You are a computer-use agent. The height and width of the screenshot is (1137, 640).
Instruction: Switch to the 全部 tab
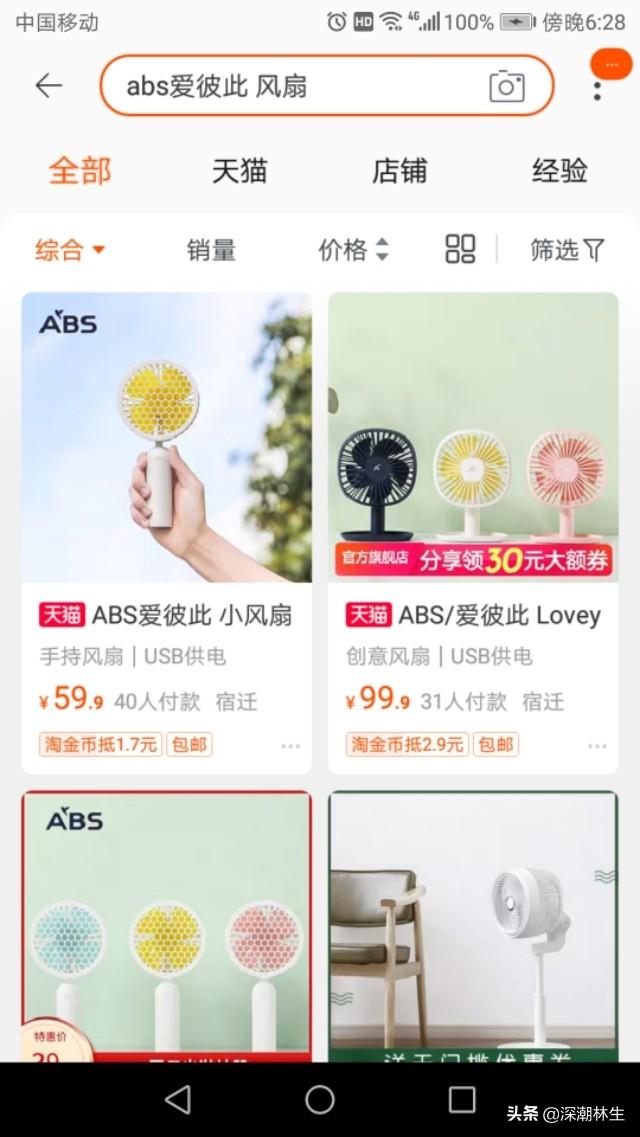(80, 171)
